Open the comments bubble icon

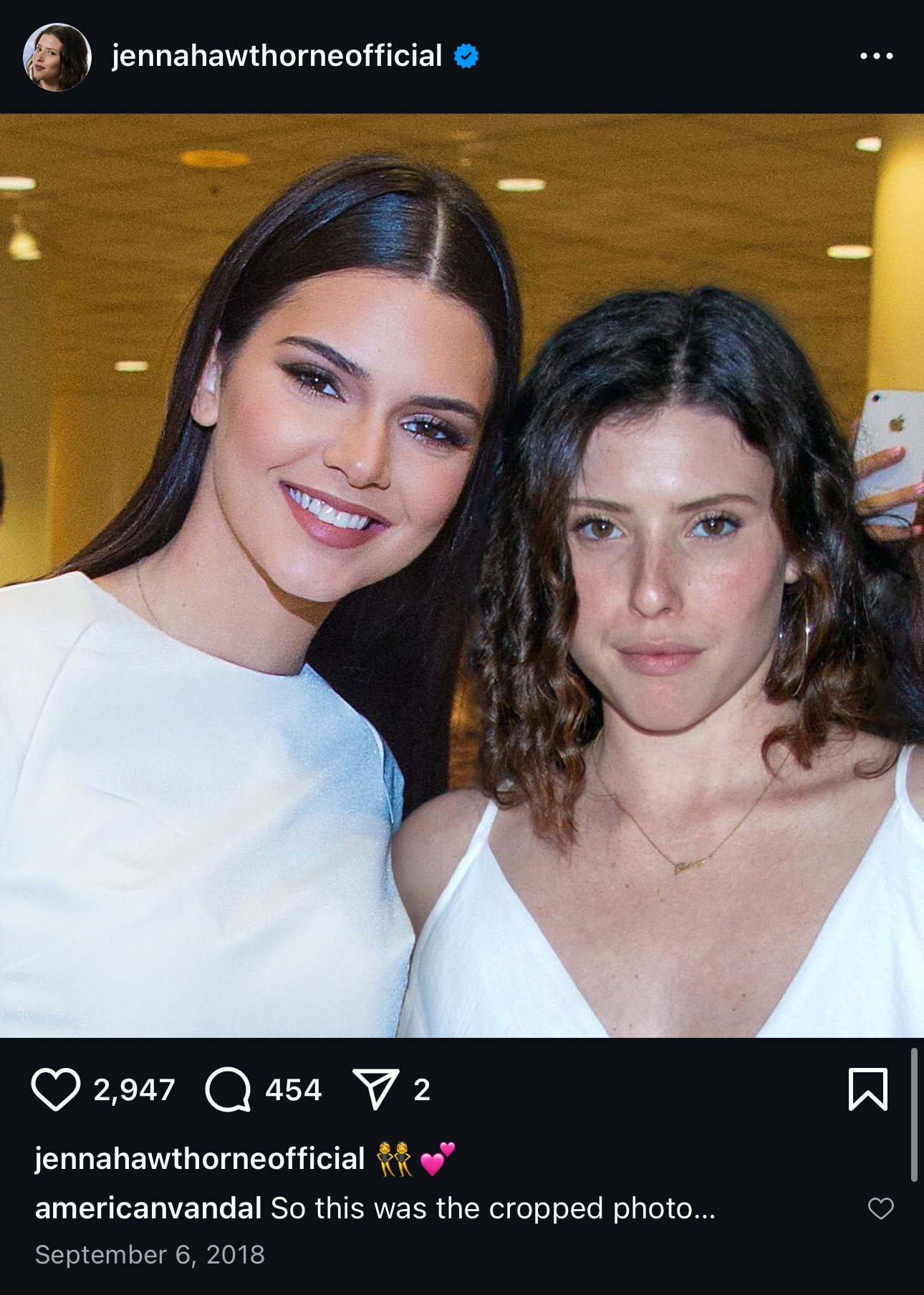point(228,1089)
